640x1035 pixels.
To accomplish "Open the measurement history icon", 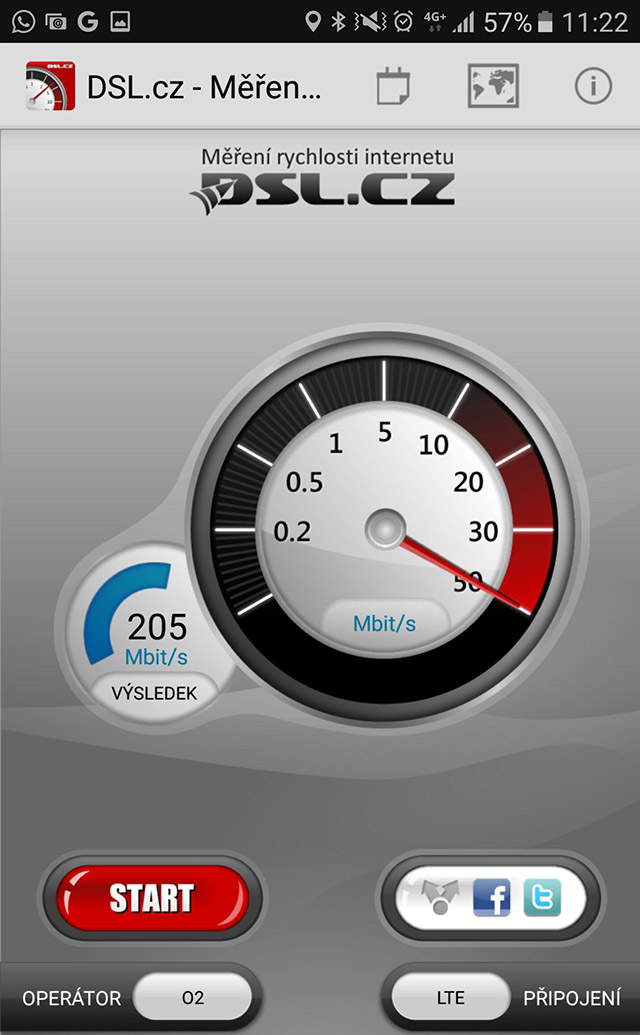I will tap(393, 87).
